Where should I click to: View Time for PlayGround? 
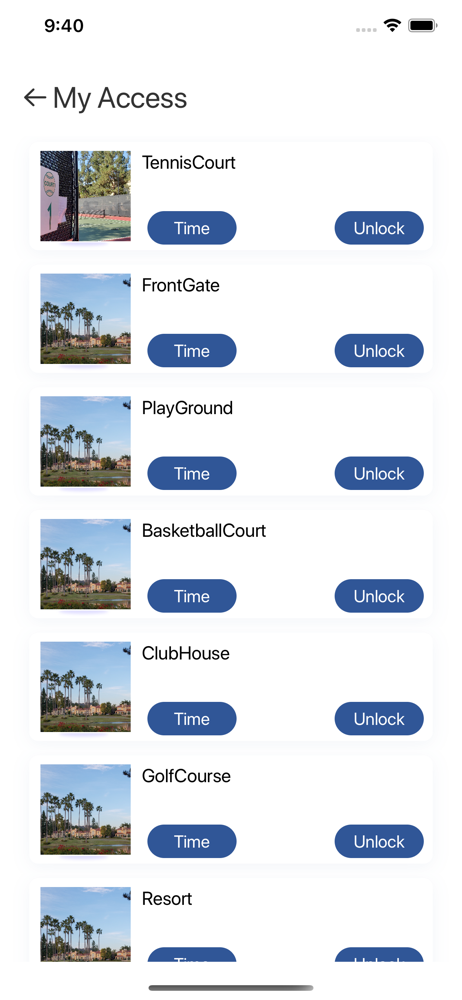tap(192, 473)
